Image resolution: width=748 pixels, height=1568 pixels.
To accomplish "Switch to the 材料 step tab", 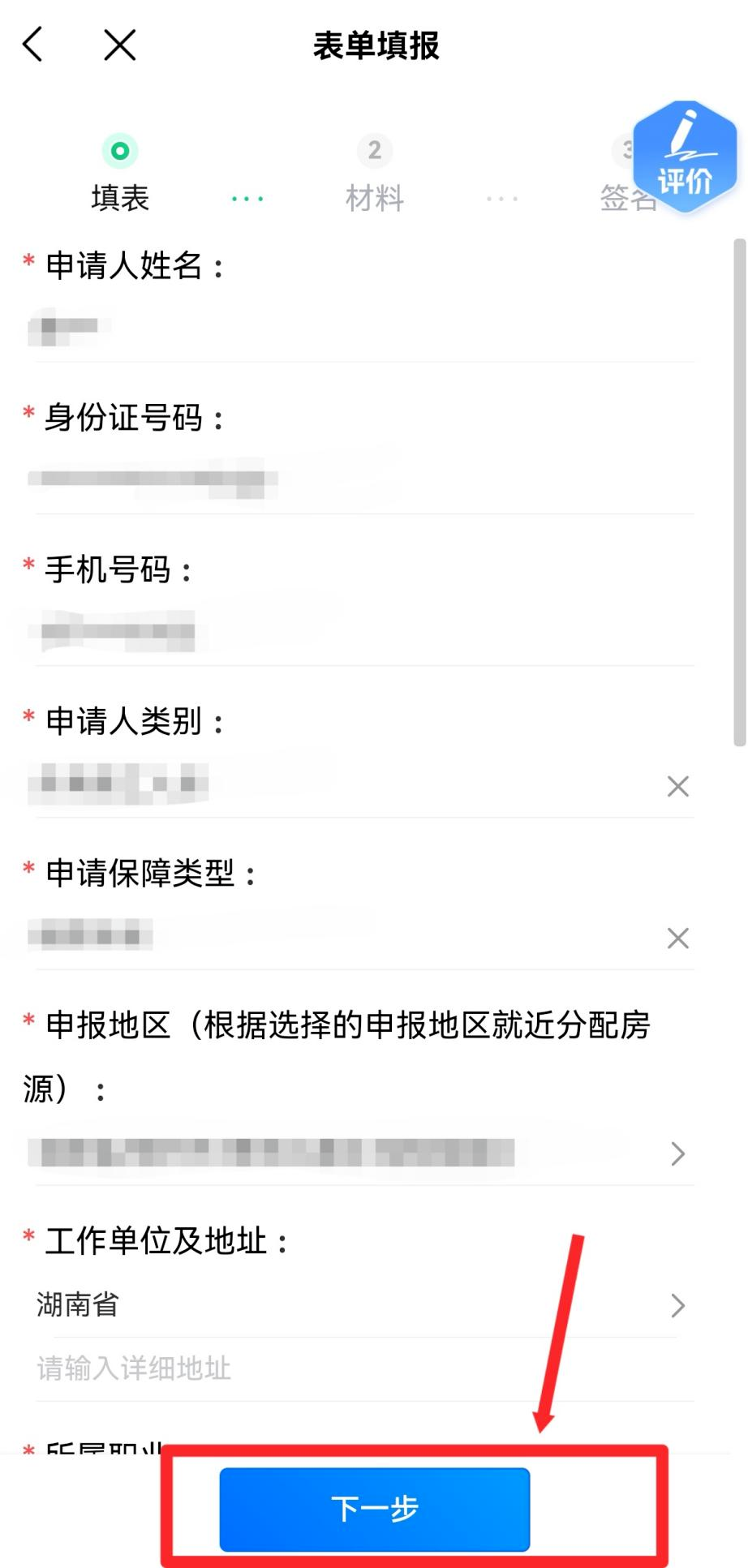I will (374, 198).
